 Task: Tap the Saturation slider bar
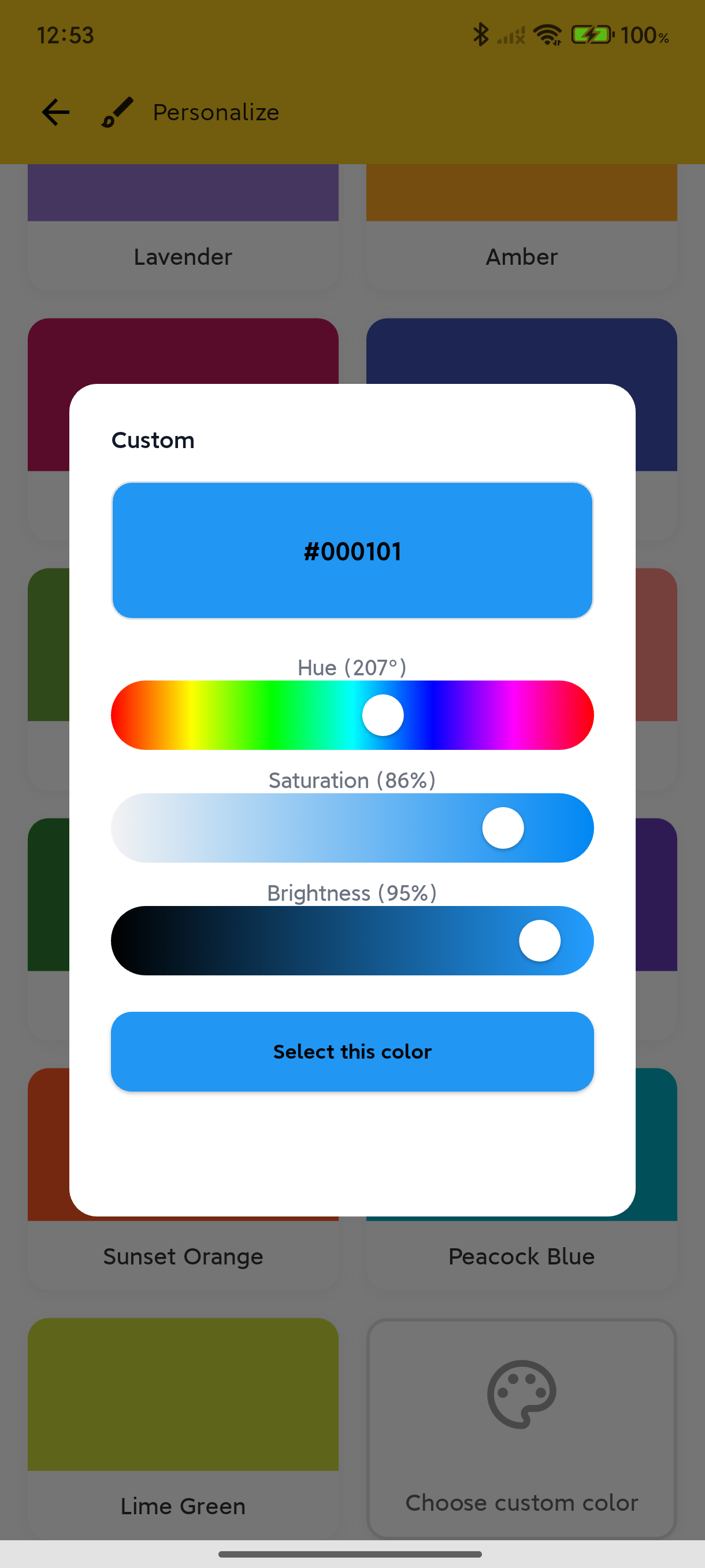tap(352, 827)
